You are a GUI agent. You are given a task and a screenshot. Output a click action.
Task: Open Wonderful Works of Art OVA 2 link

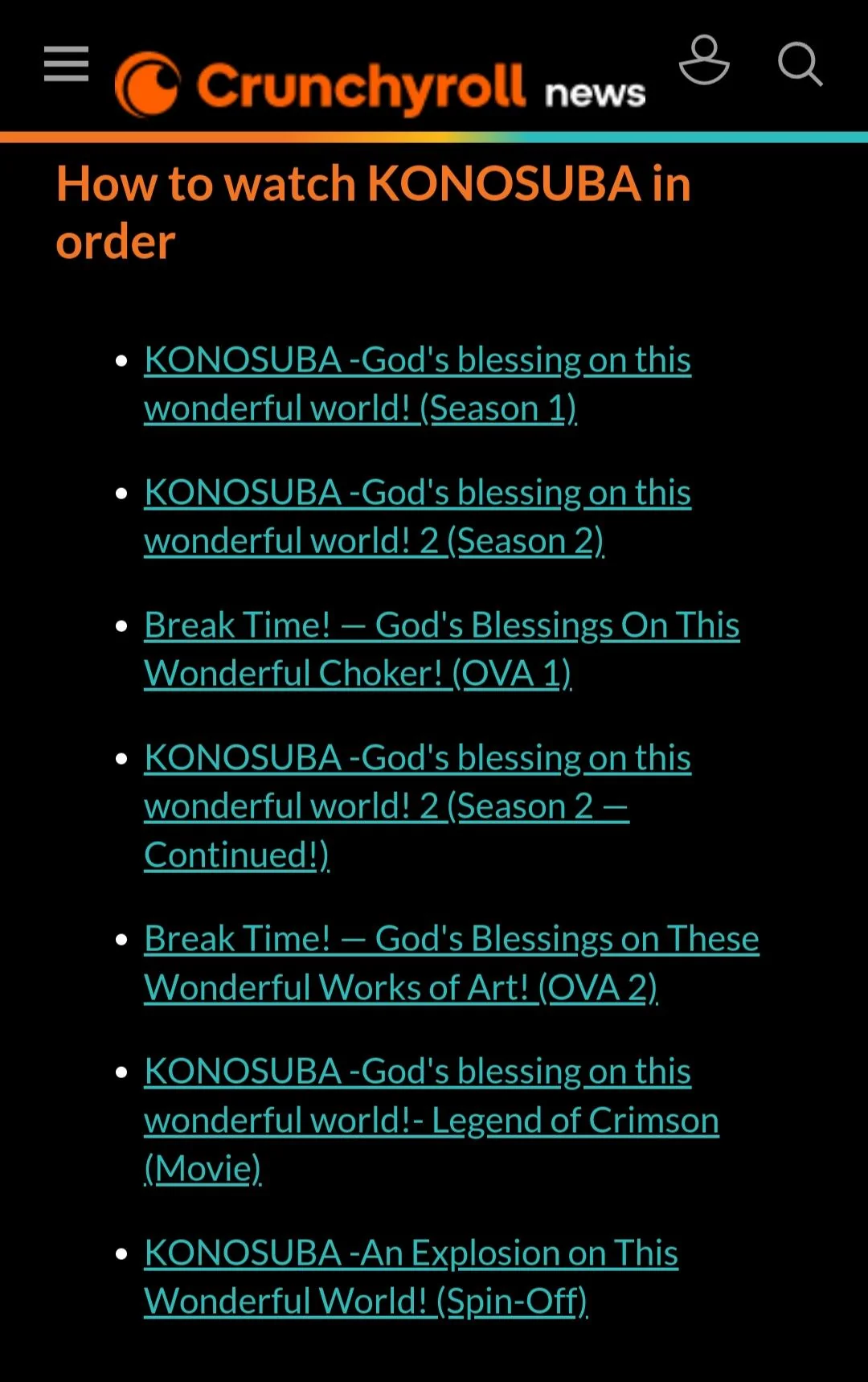point(450,962)
